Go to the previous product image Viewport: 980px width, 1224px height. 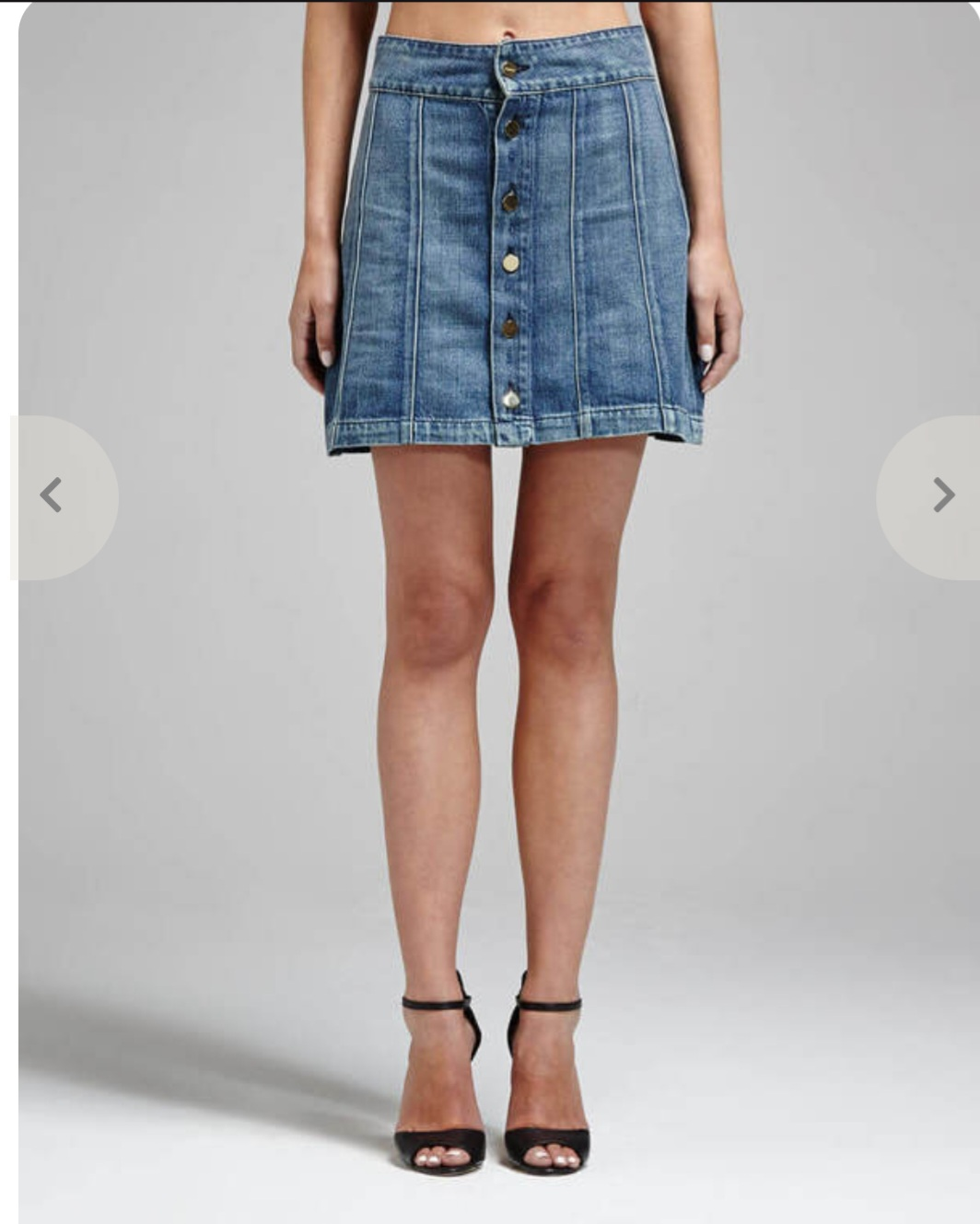click(52, 496)
